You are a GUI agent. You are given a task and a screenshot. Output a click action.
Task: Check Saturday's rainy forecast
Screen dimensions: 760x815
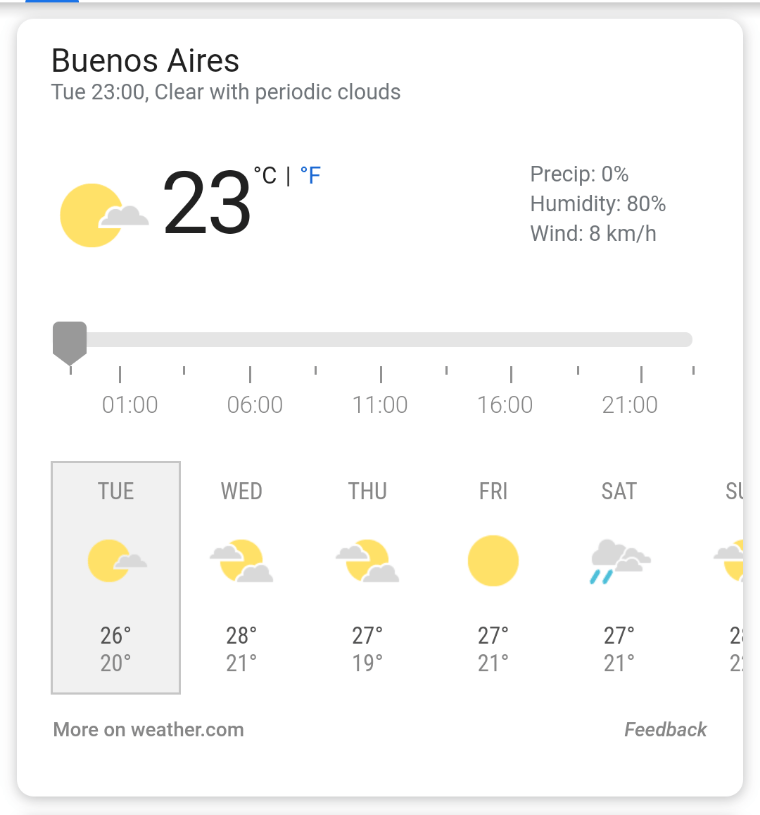tap(619, 577)
